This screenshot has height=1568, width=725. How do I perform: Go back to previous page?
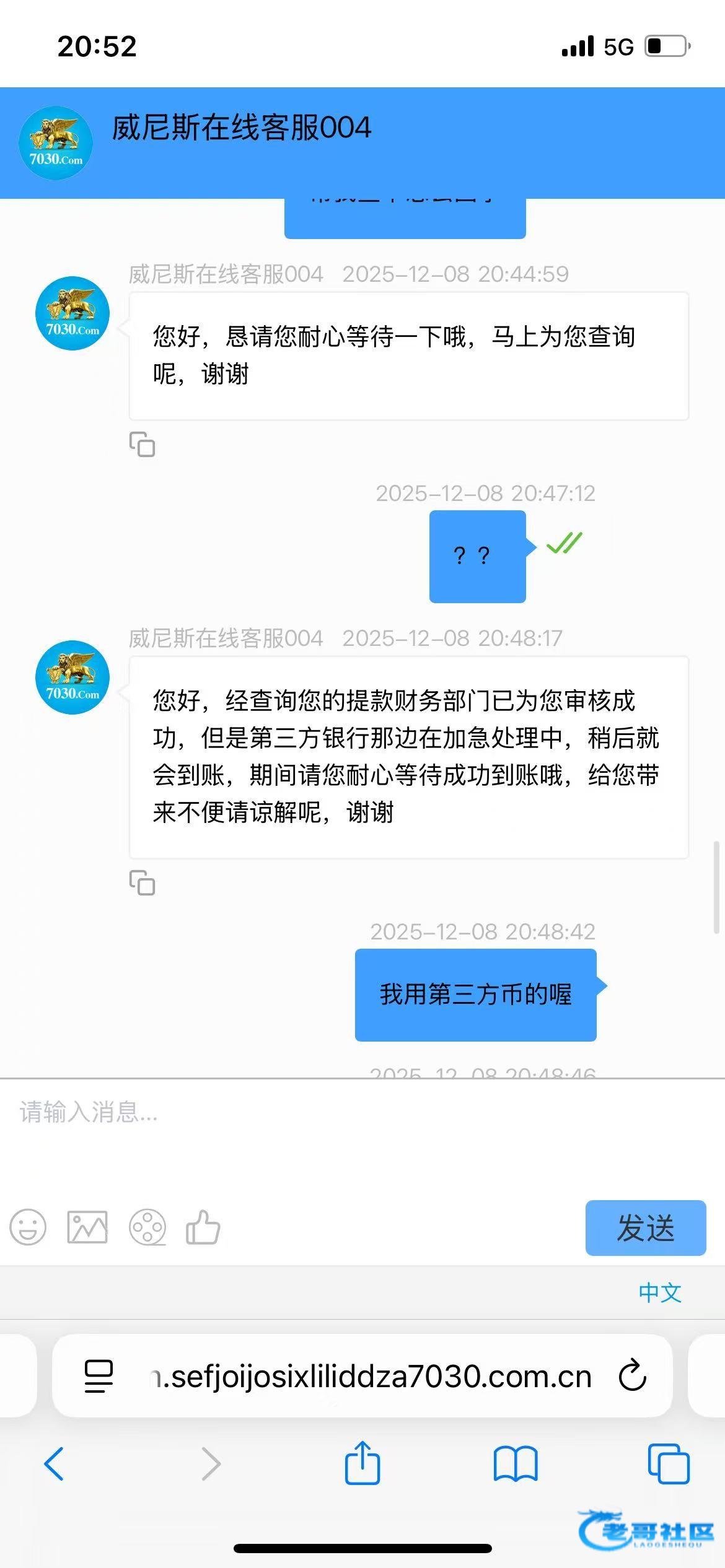click(x=55, y=1464)
